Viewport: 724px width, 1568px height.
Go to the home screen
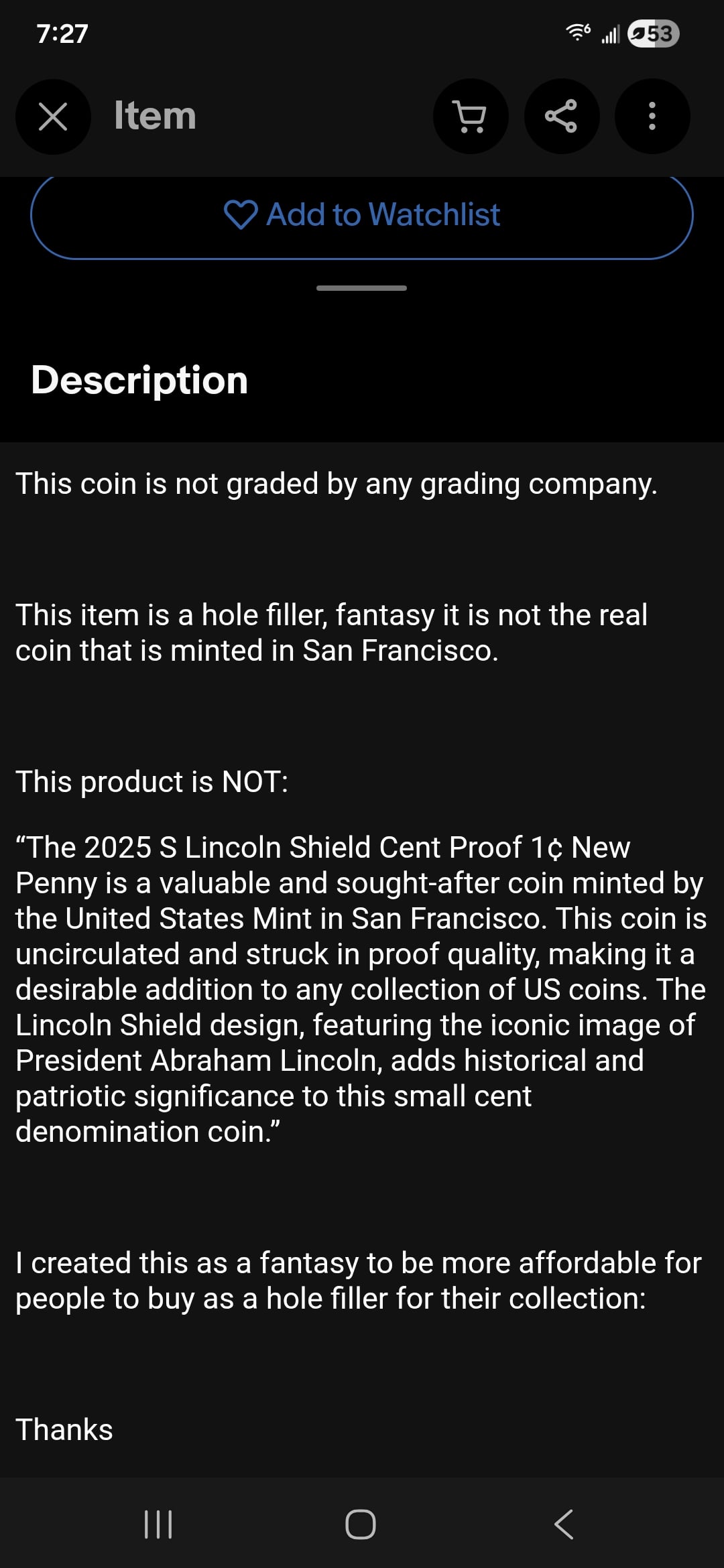(x=361, y=1524)
